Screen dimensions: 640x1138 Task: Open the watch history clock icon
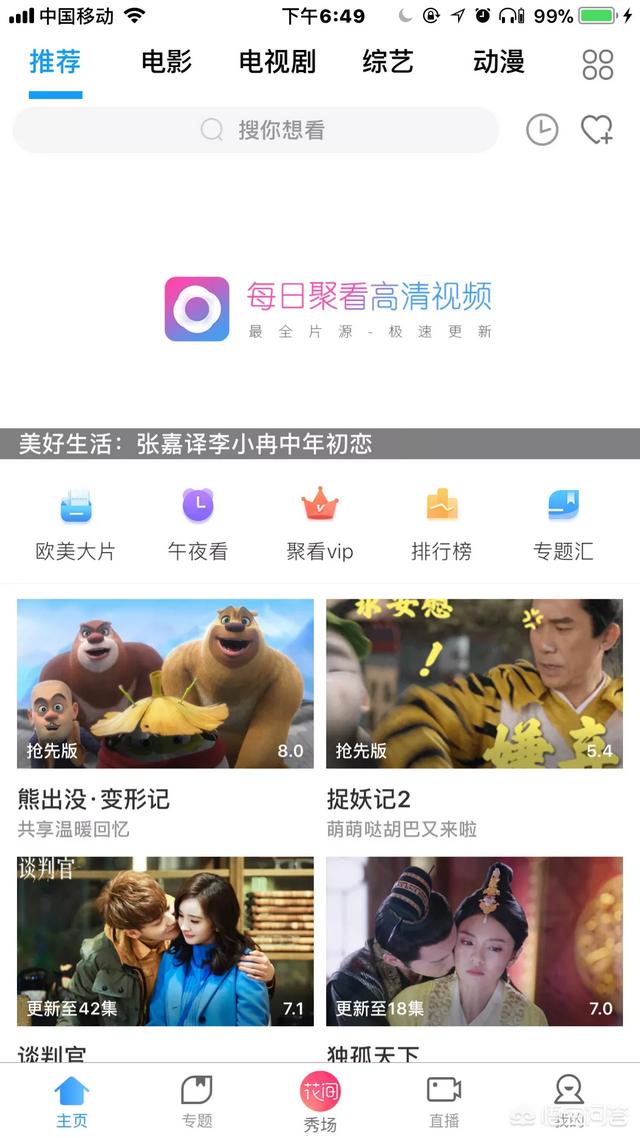pyautogui.click(x=542, y=130)
